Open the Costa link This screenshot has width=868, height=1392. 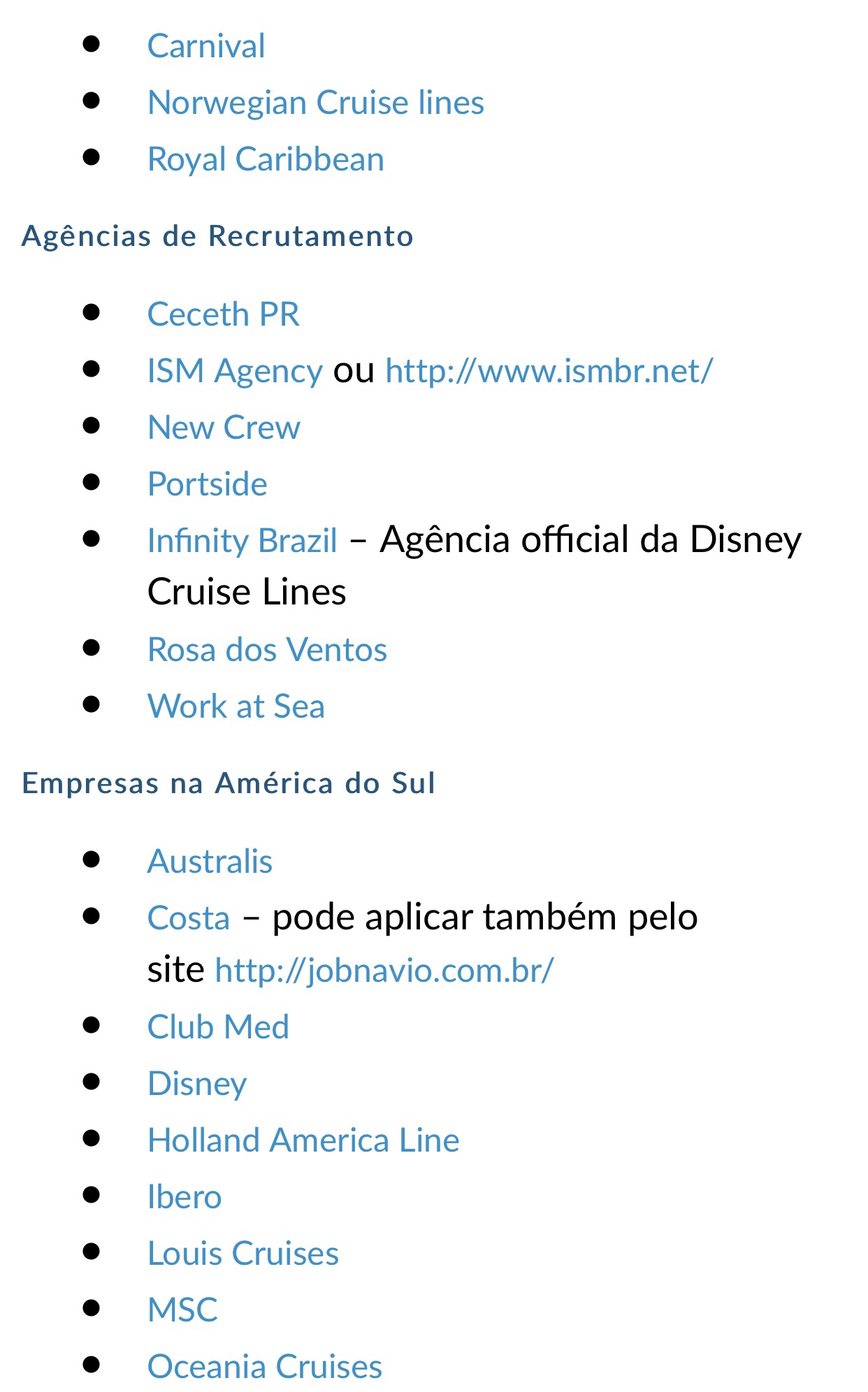point(189,918)
